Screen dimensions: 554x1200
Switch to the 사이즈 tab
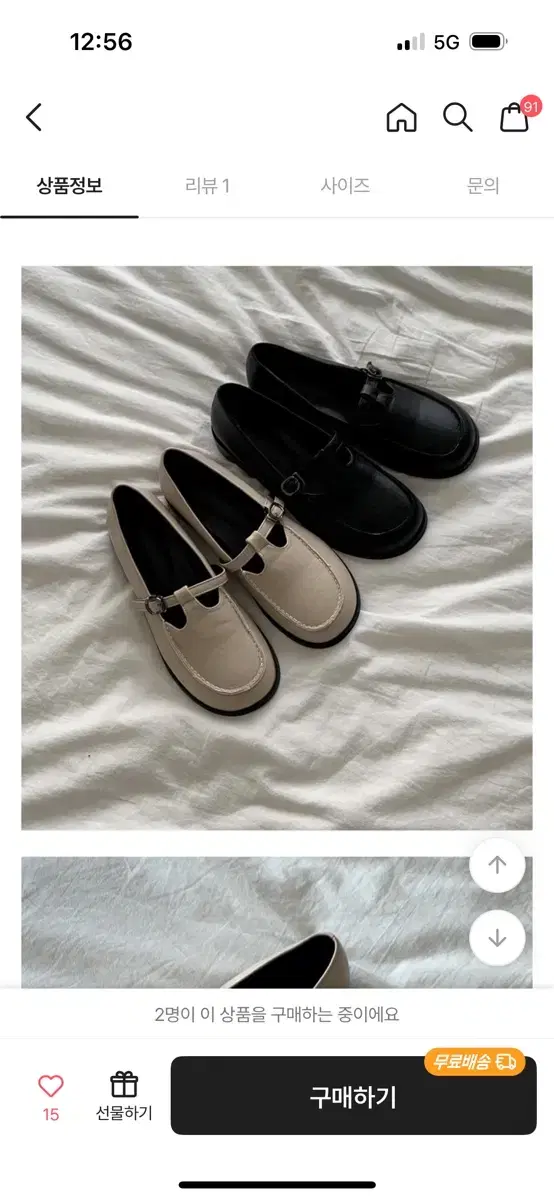pos(345,185)
